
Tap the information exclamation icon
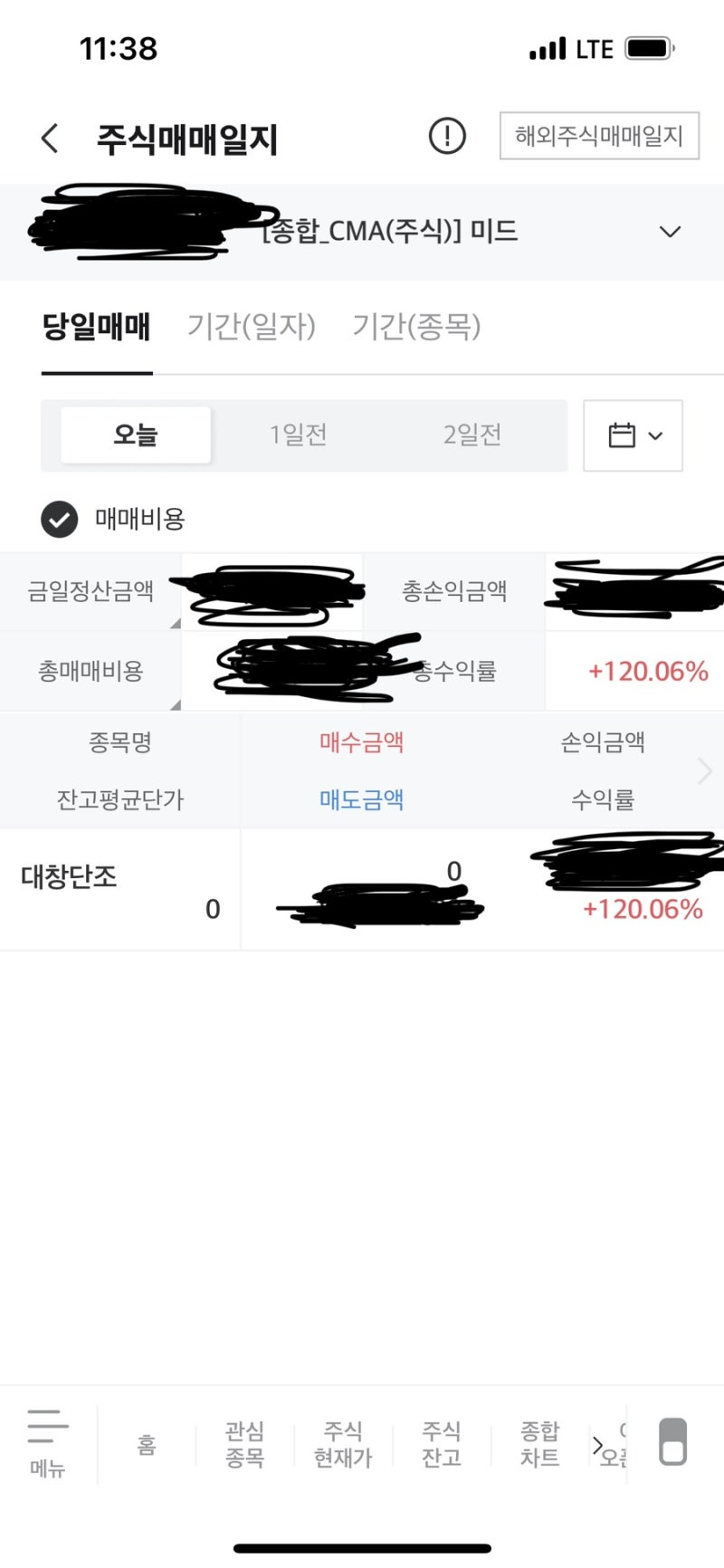coord(447,136)
